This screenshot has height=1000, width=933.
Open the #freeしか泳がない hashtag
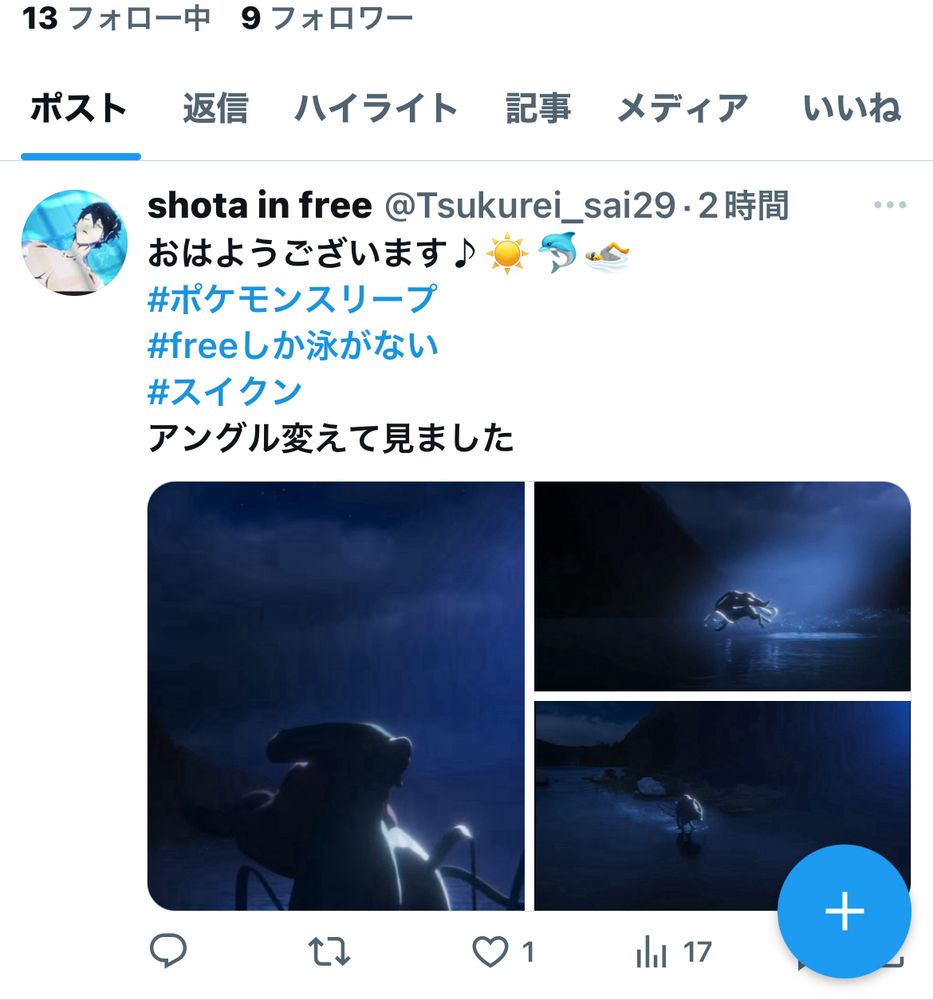point(291,345)
